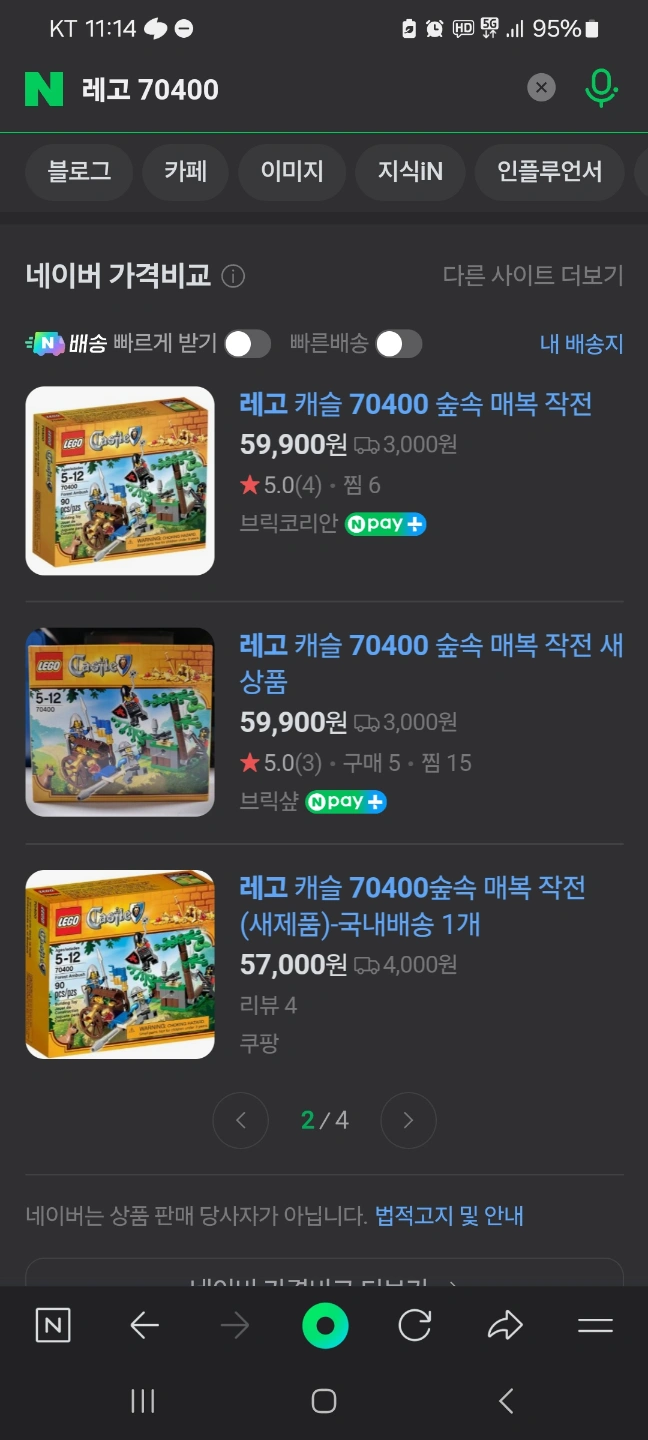Select the 이미지 tab
The image size is (648, 1440).
tap(292, 172)
